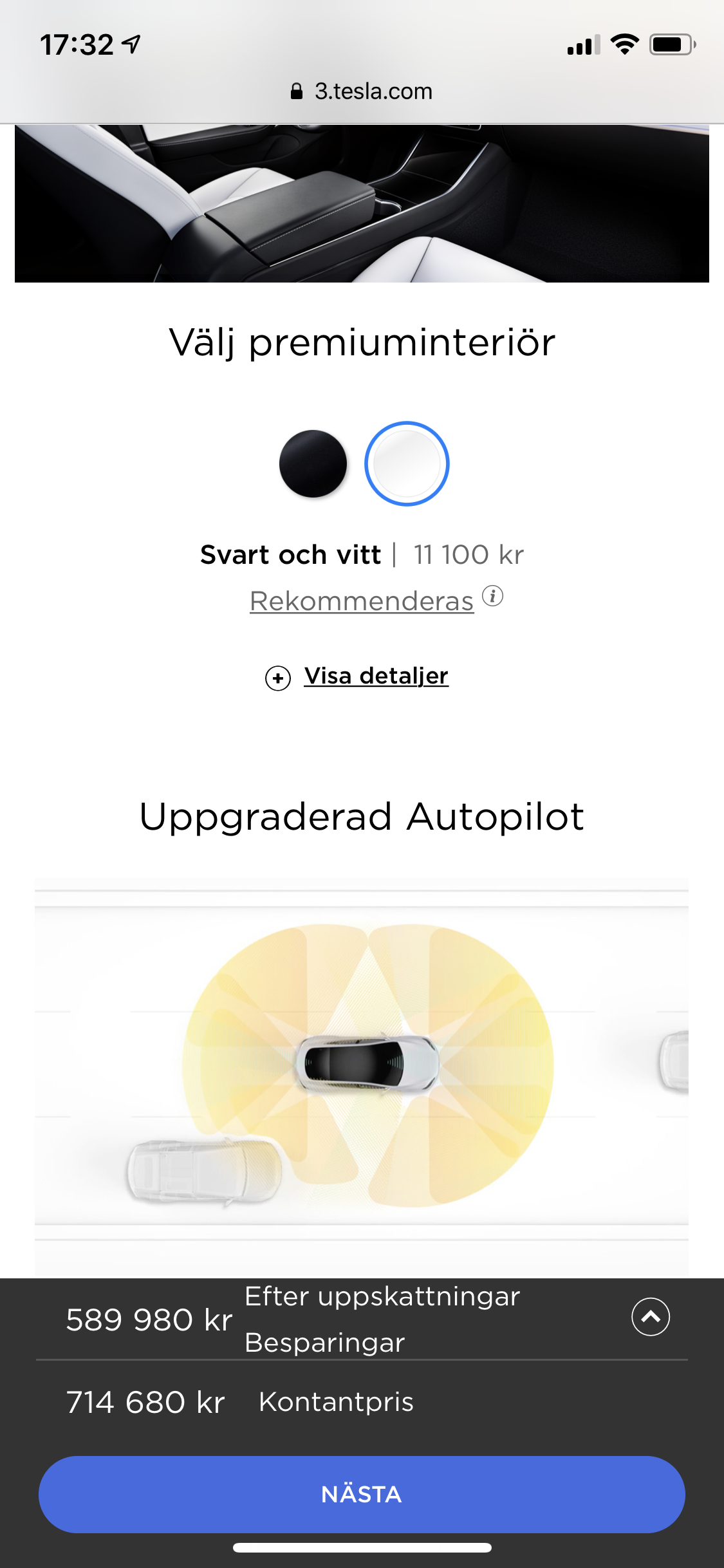Continue with the NÄSTA button

point(362,1494)
